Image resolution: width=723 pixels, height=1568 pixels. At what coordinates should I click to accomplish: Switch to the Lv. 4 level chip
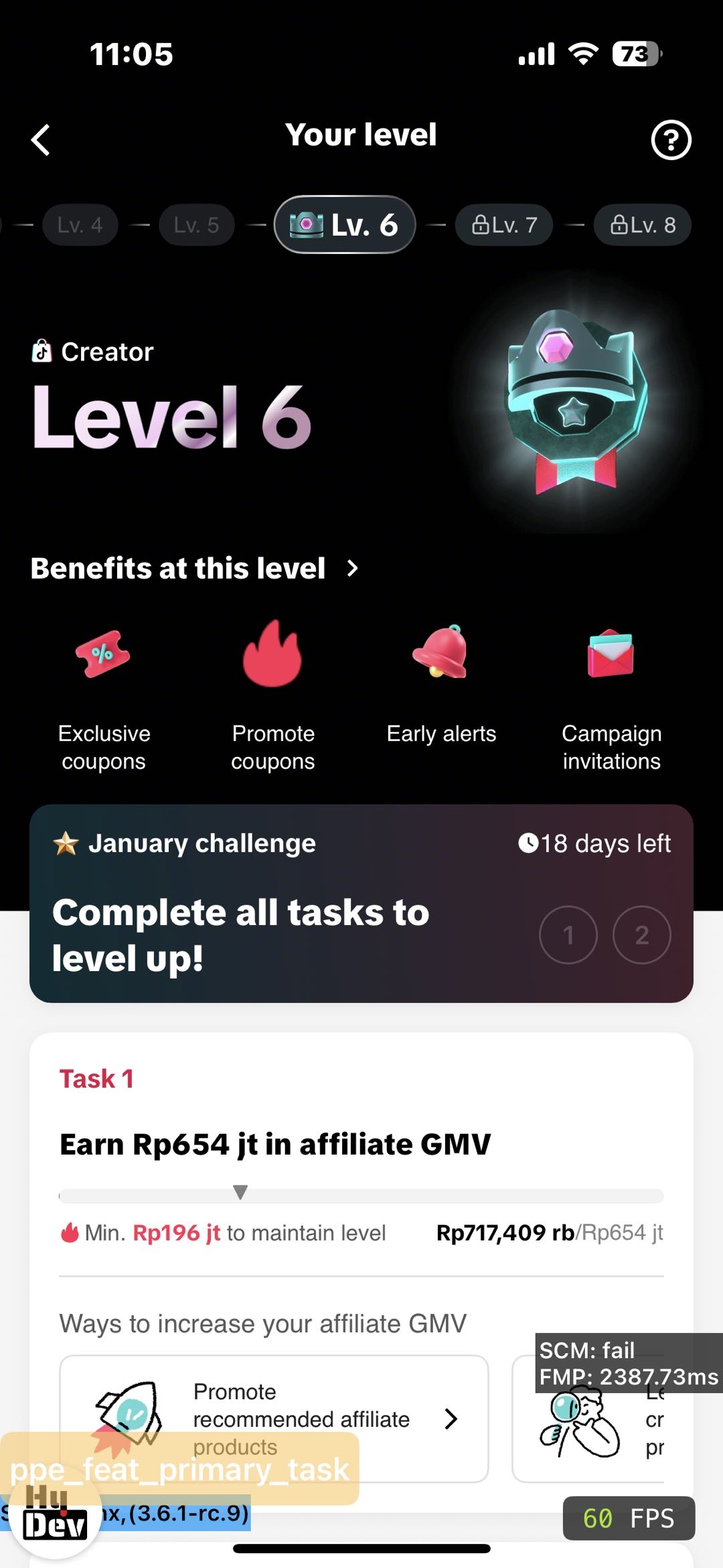coord(80,225)
